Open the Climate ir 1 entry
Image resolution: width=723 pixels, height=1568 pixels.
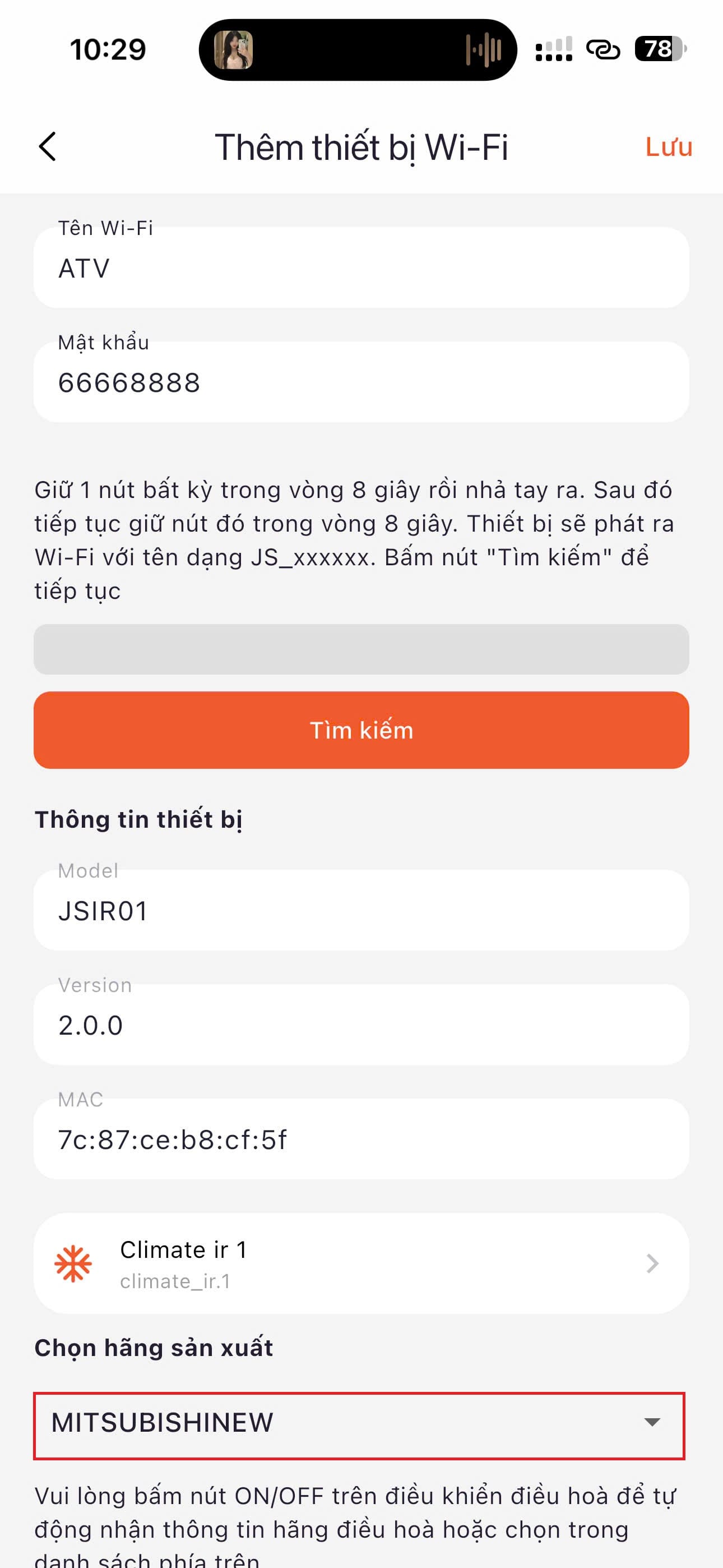361,1263
